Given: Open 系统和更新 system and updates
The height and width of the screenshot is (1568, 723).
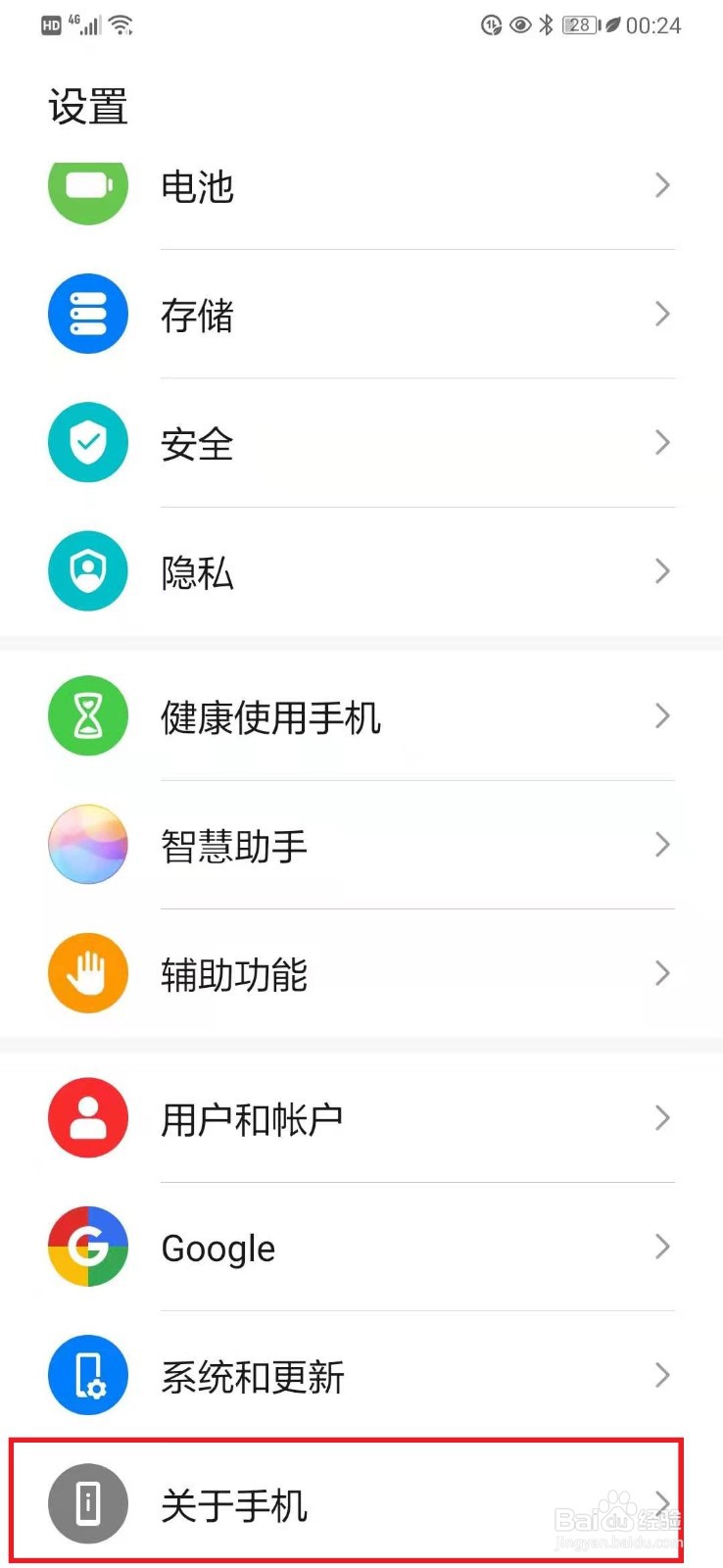Looking at the screenshot, I should coord(361,1375).
